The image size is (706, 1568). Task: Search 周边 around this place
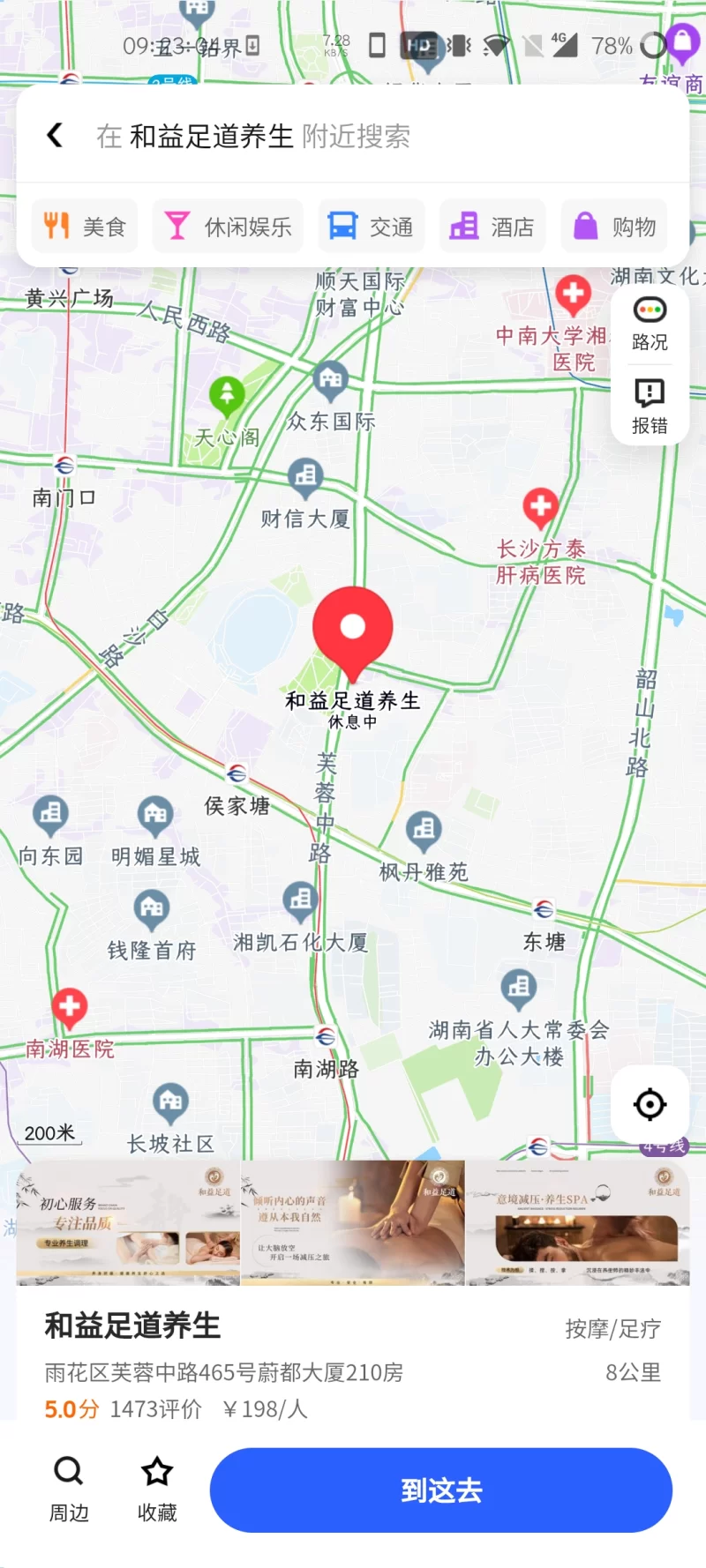point(69,1490)
